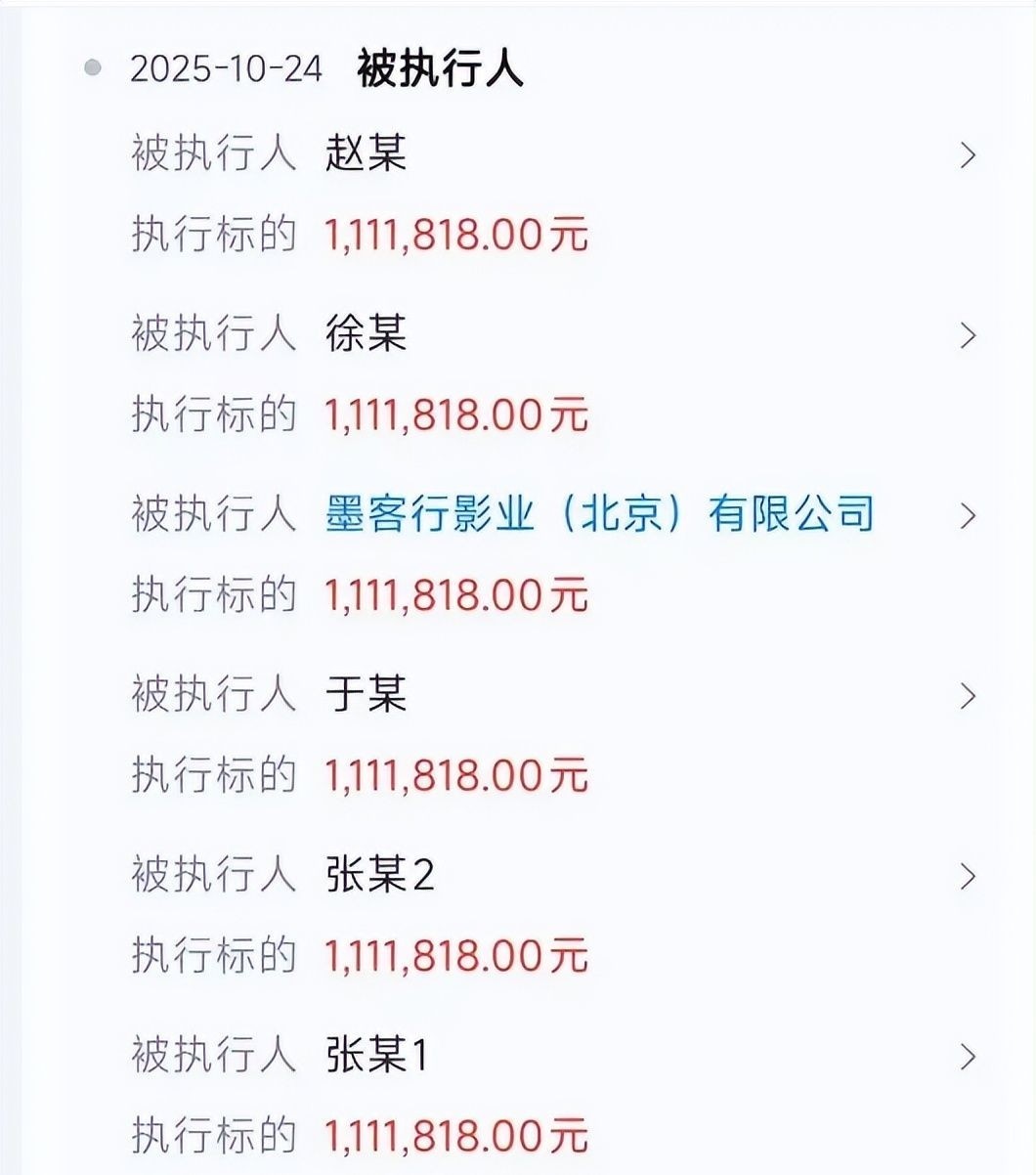View details for 被执行人 徐某
1036x1175 pixels.
(x=968, y=335)
